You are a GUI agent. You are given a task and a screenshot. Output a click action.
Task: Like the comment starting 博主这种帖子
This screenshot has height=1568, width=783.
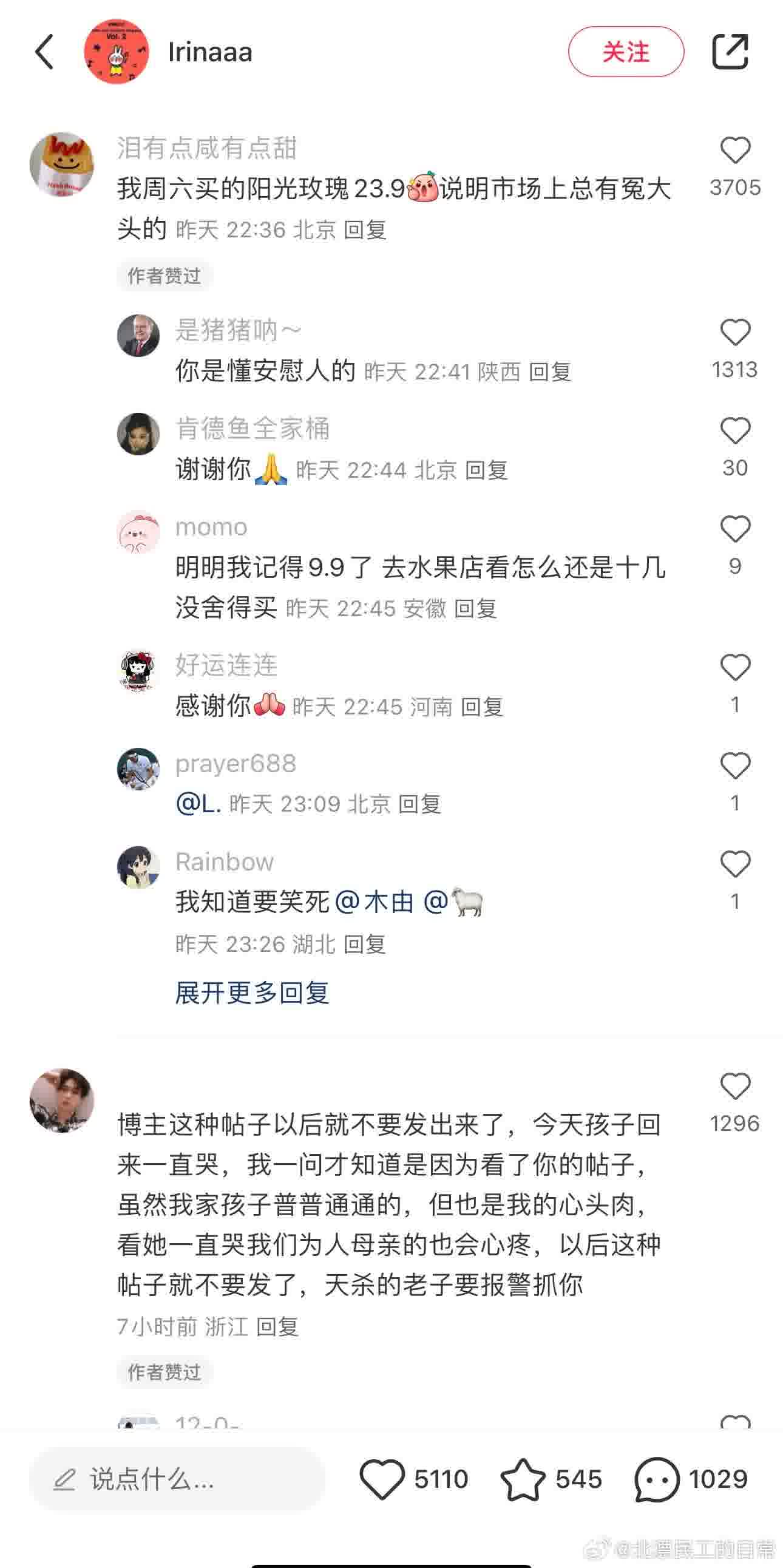coord(735,1087)
